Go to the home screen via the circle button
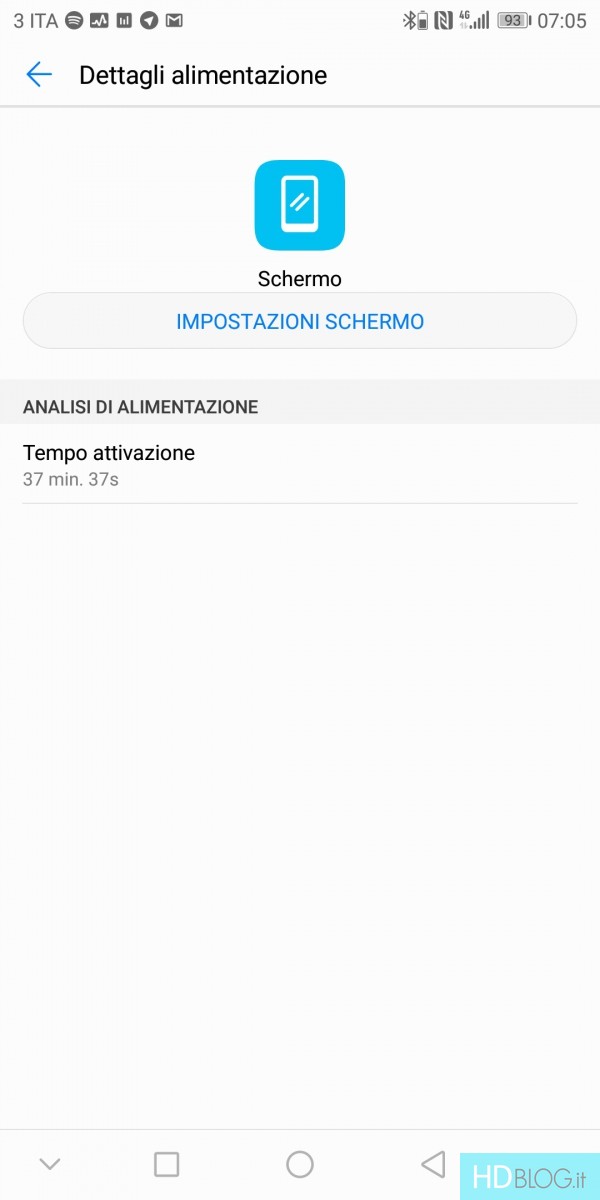Image resolution: width=600 pixels, height=1200 pixels. pos(300,1164)
